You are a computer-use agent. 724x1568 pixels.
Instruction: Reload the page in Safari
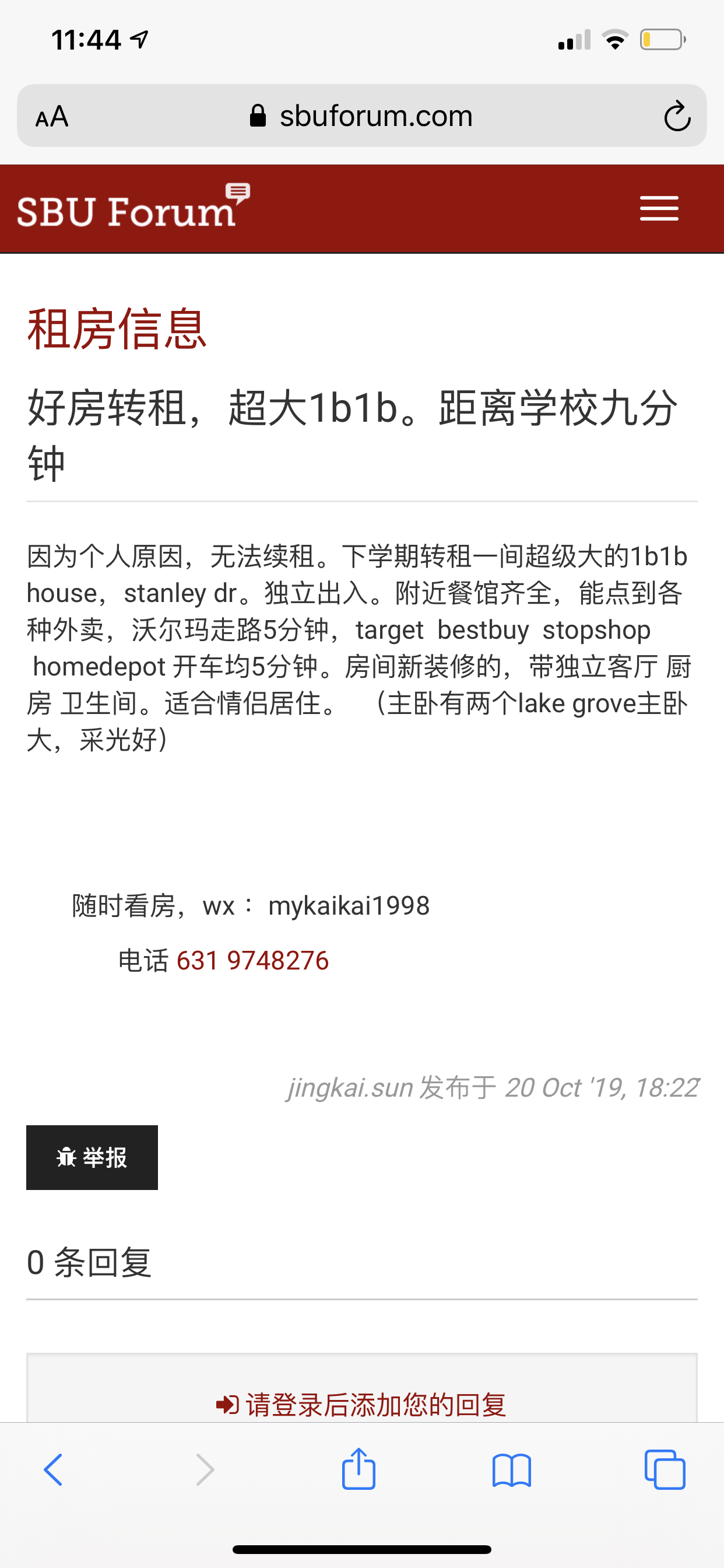tap(677, 116)
